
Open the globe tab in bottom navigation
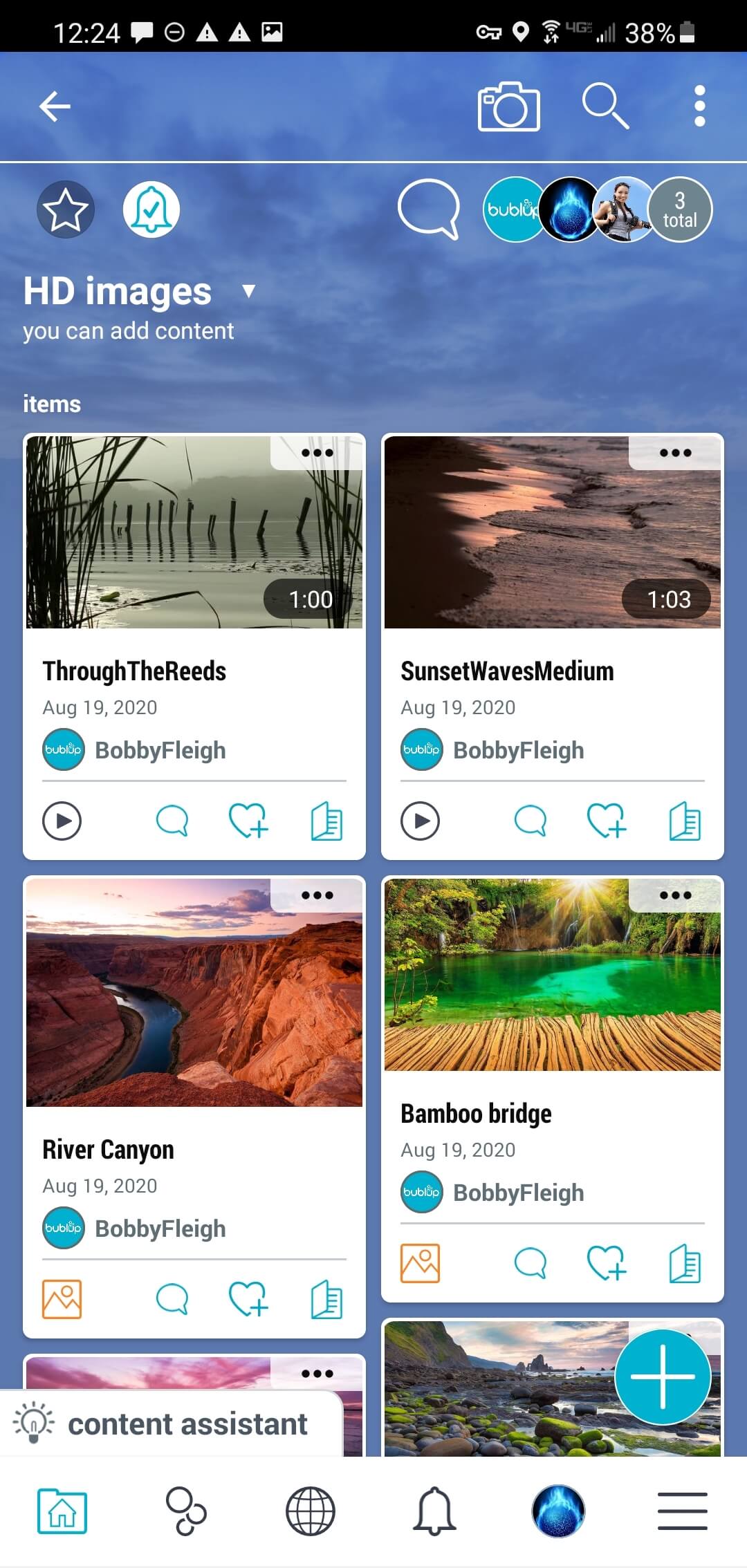pyautogui.click(x=311, y=1511)
